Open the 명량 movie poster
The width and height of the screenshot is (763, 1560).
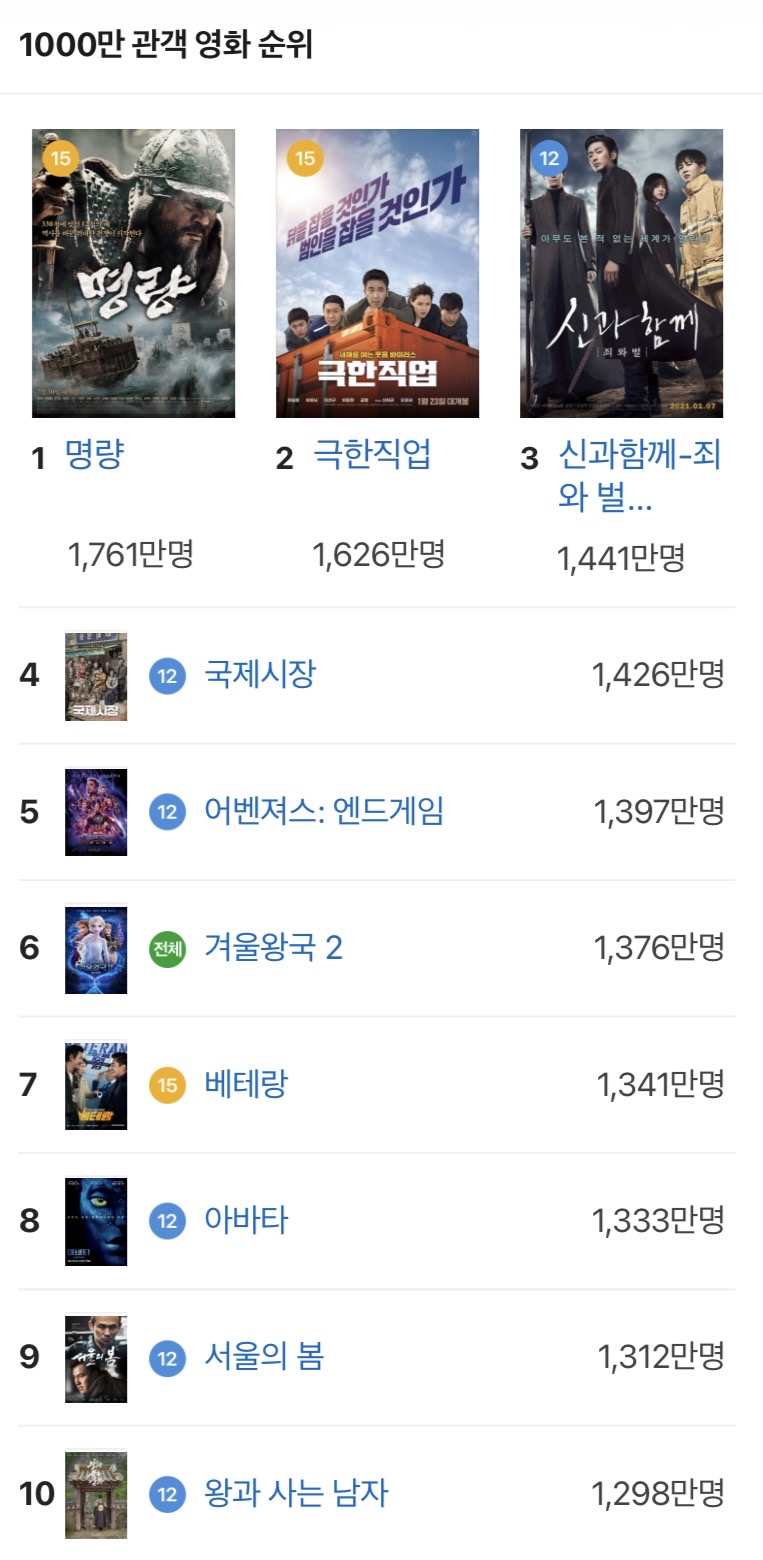(x=133, y=273)
